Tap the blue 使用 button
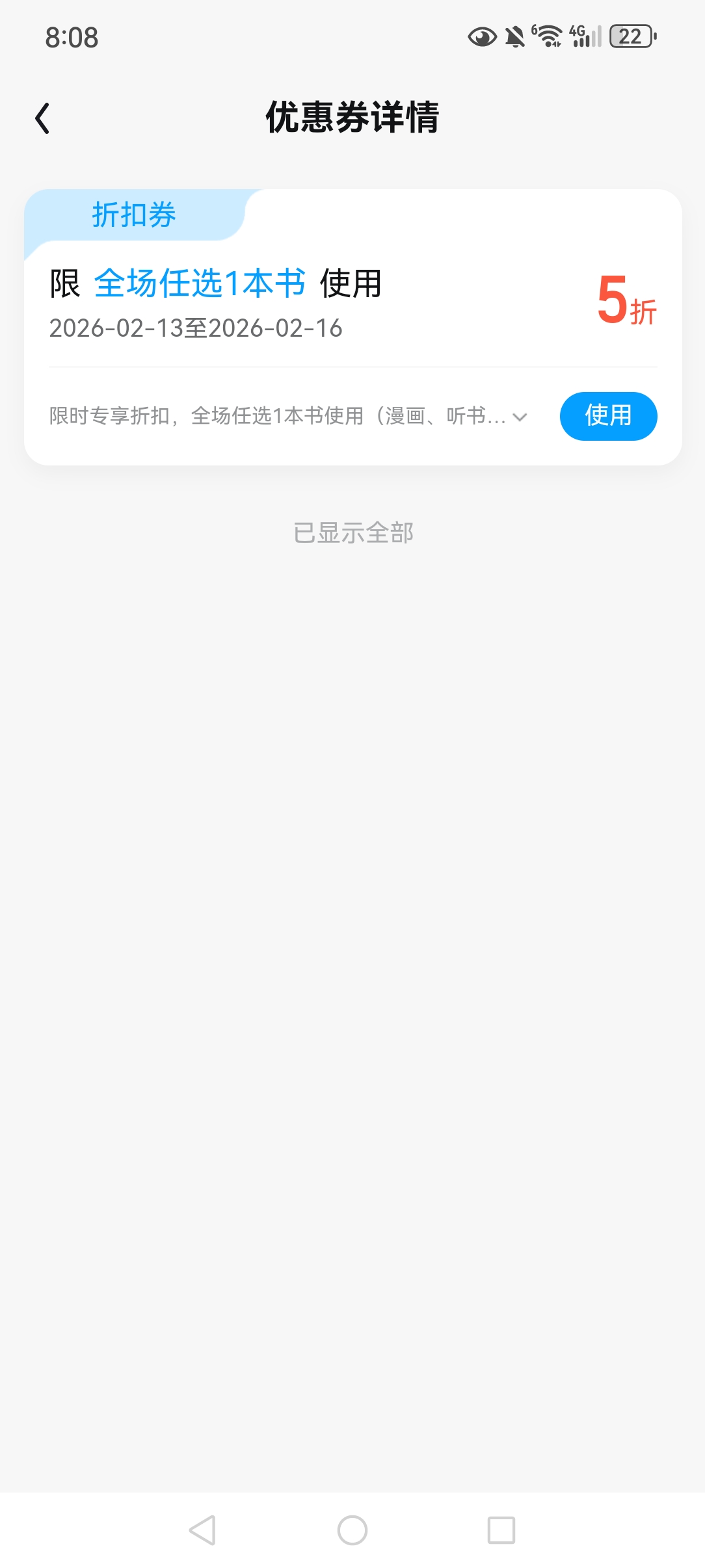 click(x=607, y=416)
